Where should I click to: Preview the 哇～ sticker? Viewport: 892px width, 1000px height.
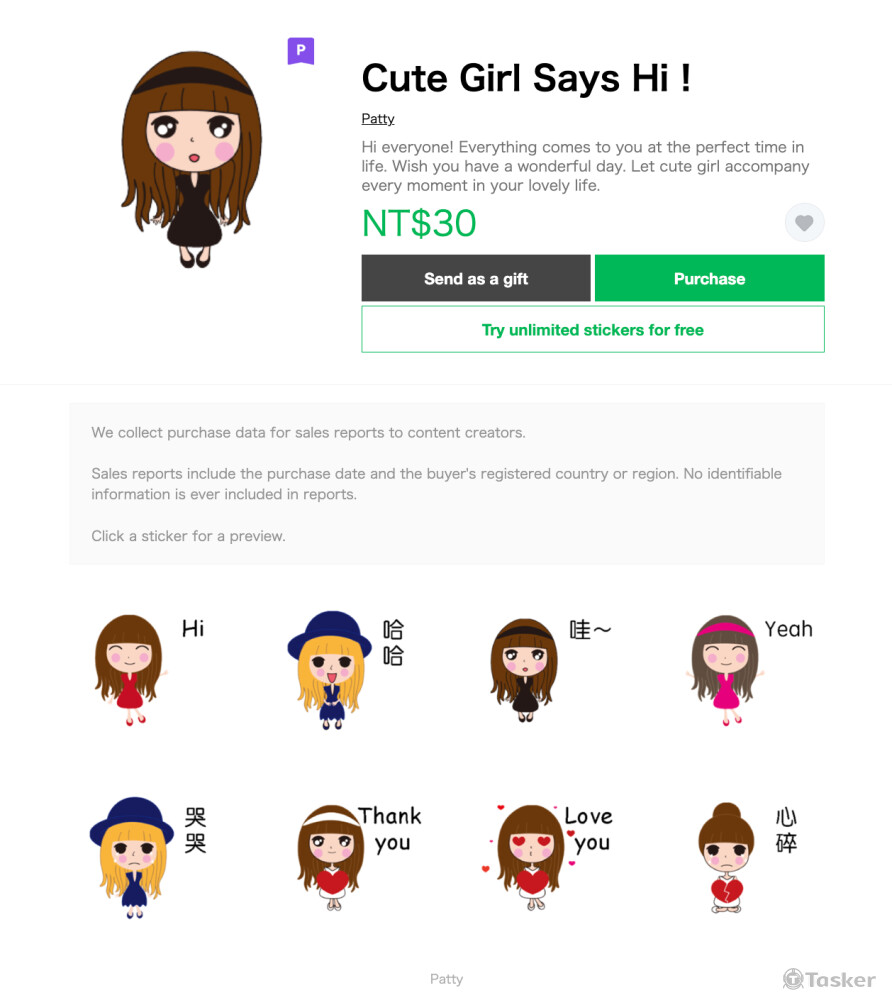(542, 665)
